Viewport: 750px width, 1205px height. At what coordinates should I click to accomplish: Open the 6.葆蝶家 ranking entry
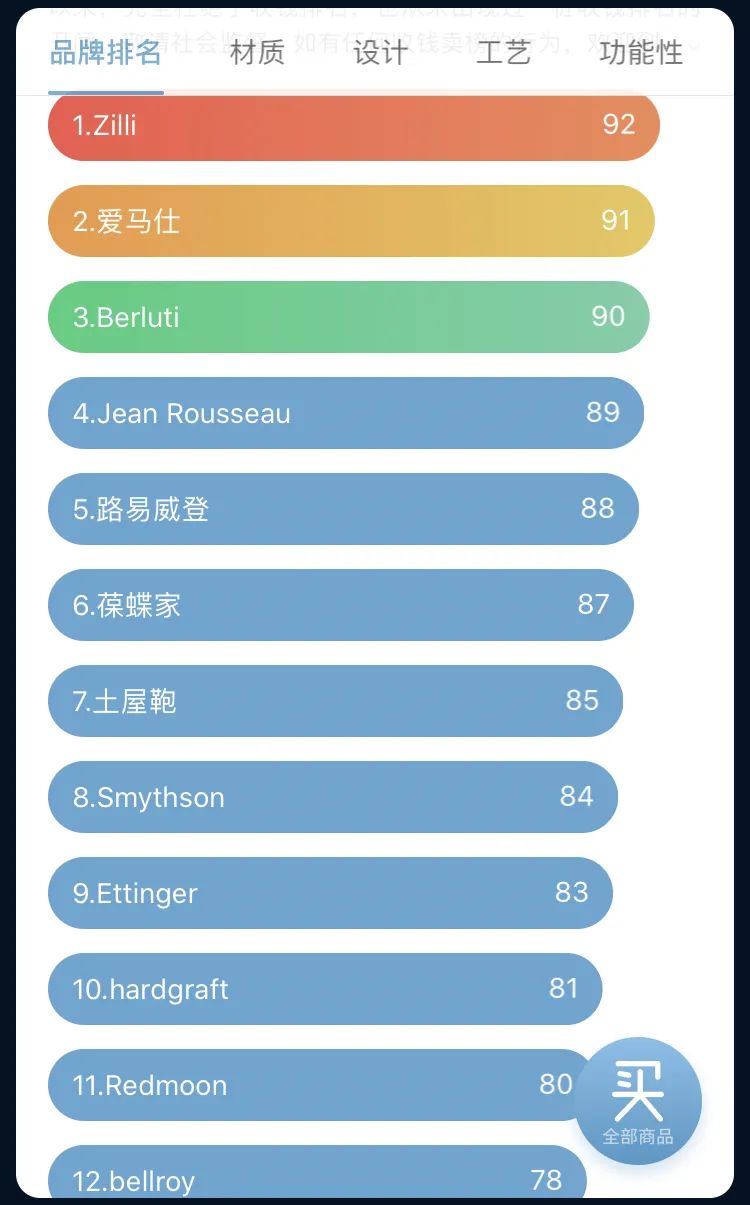(340, 605)
